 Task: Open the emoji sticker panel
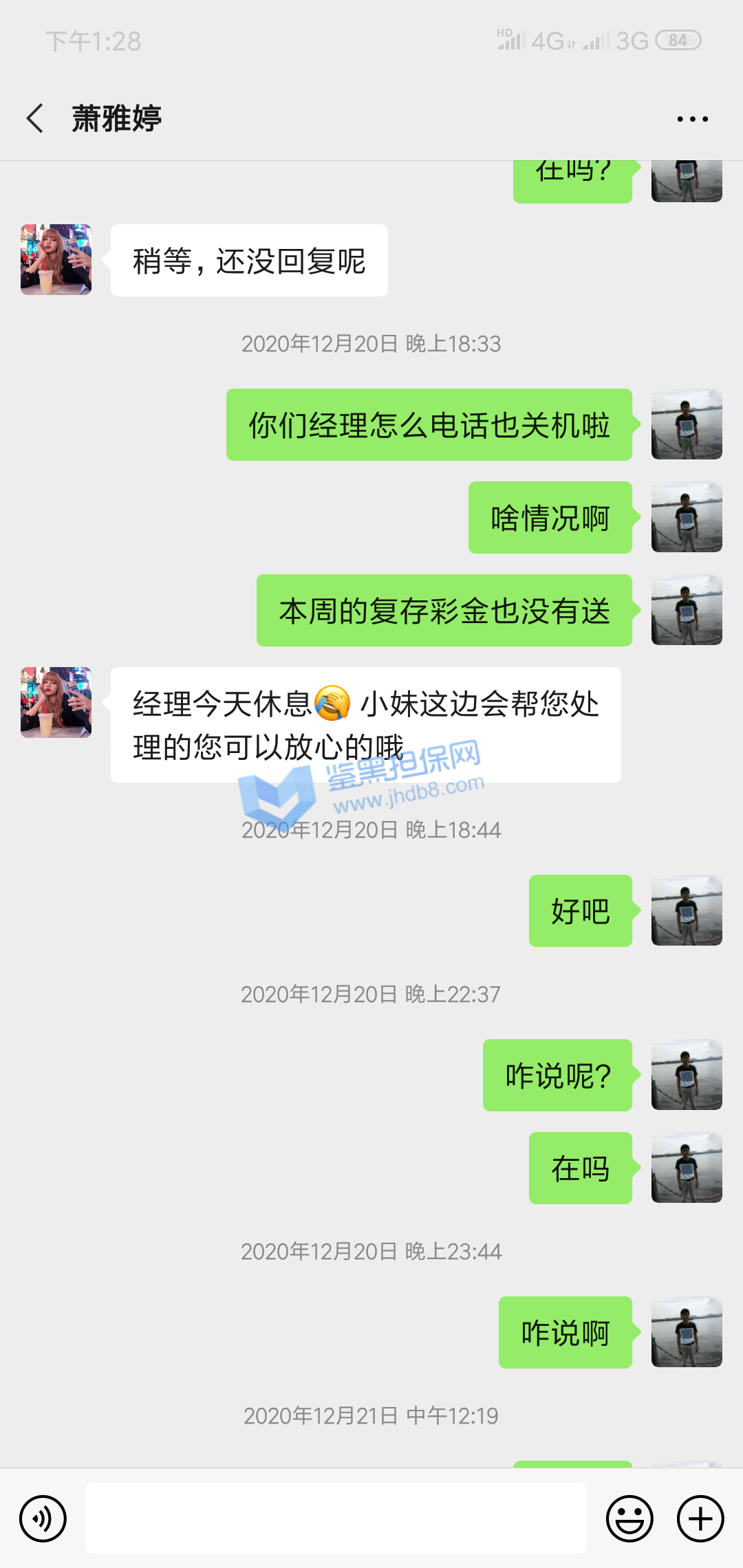(629, 1518)
